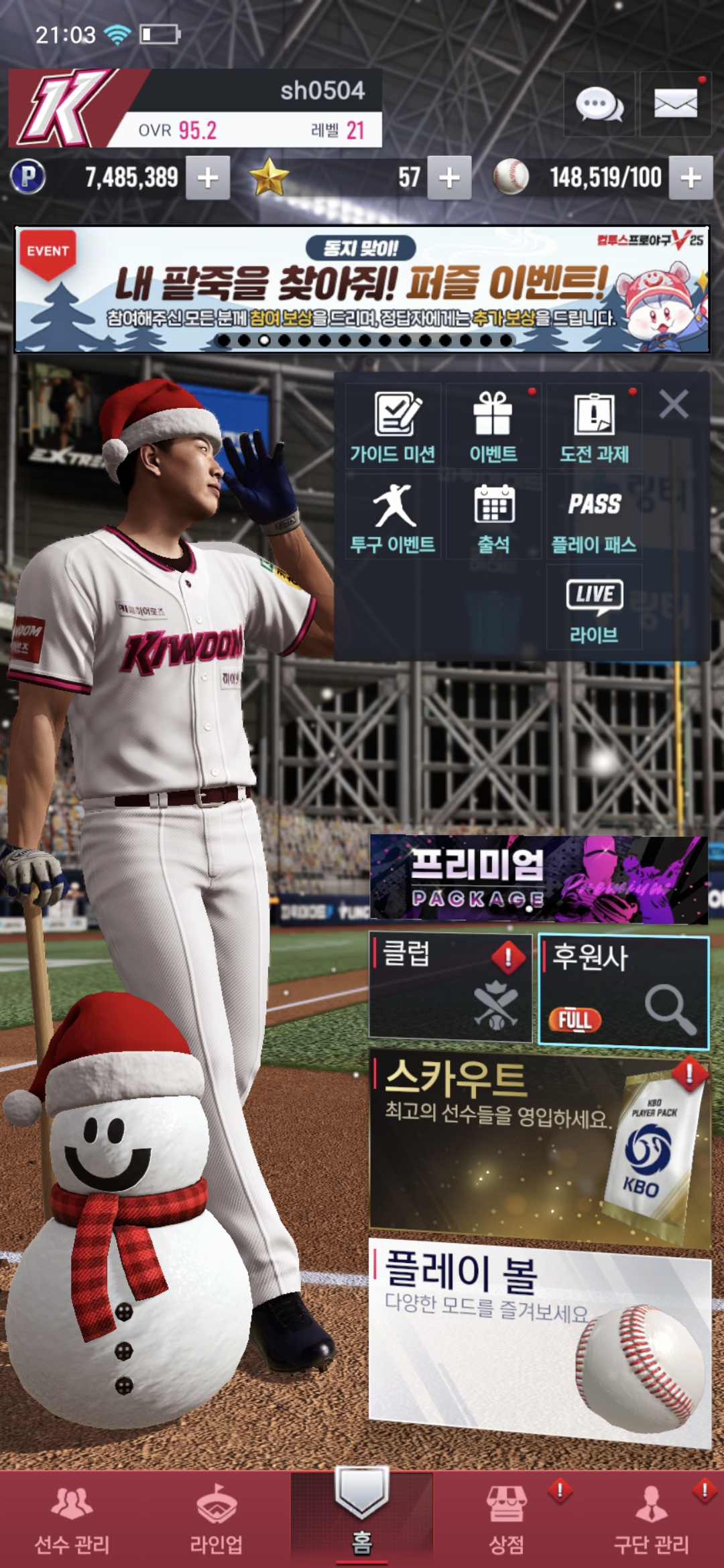Open the puzzle event banner

point(362,289)
